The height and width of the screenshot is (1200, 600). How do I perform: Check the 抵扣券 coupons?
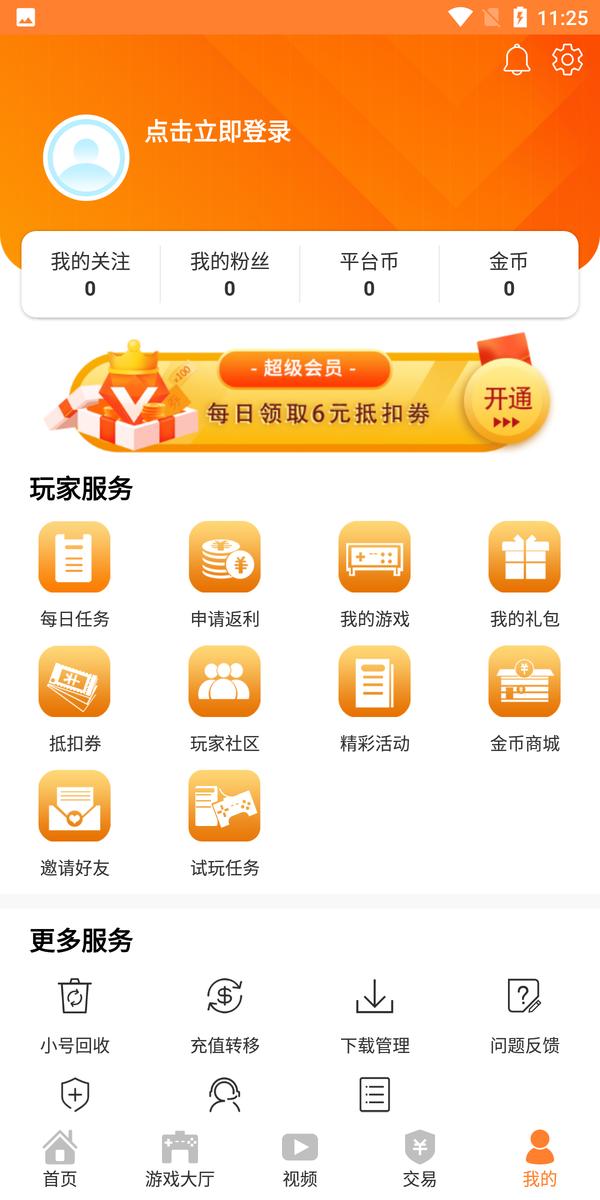coord(75,698)
